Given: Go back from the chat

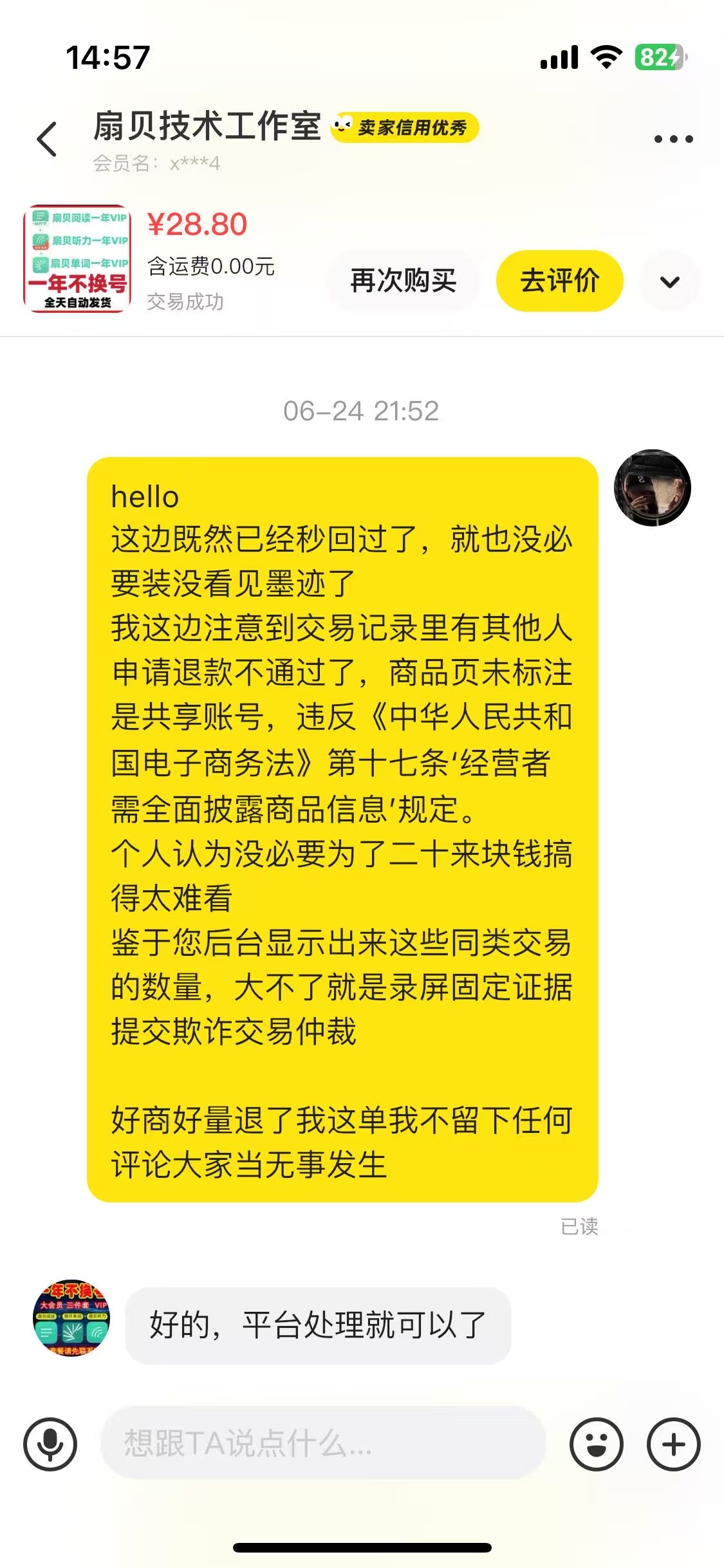Looking at the screenshot, I should [47, 139].
